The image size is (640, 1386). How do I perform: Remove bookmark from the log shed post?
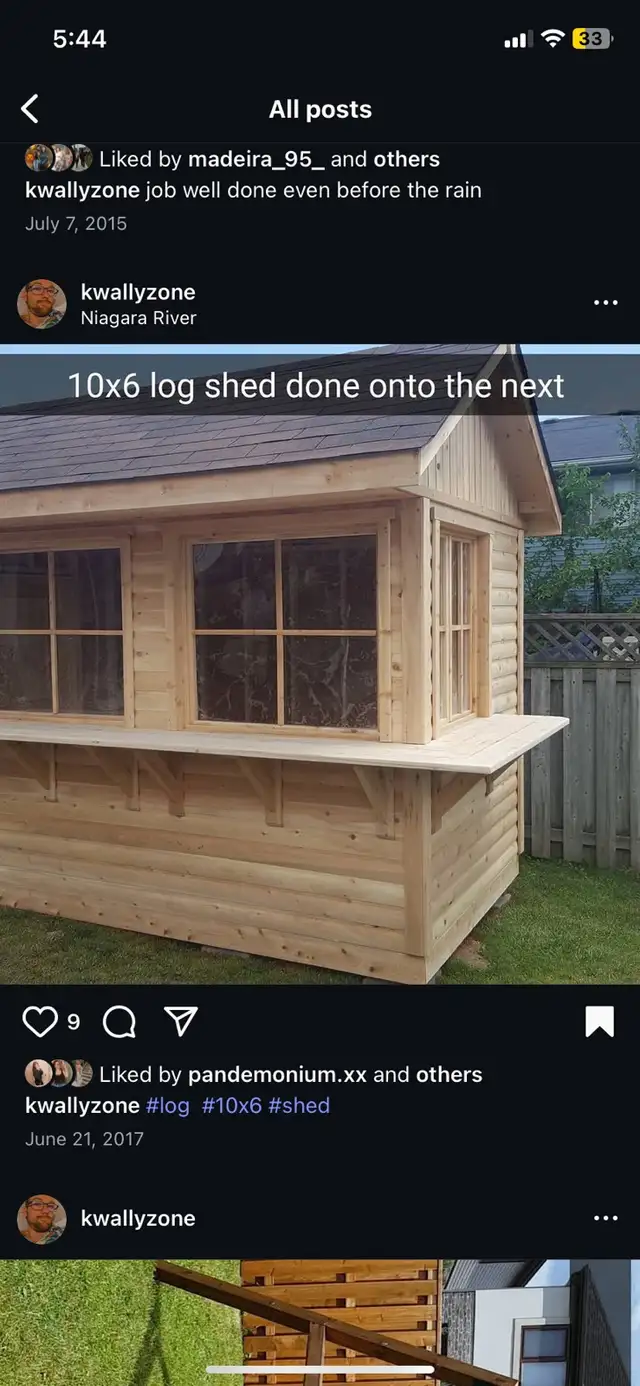click(x=599, y=1021)
